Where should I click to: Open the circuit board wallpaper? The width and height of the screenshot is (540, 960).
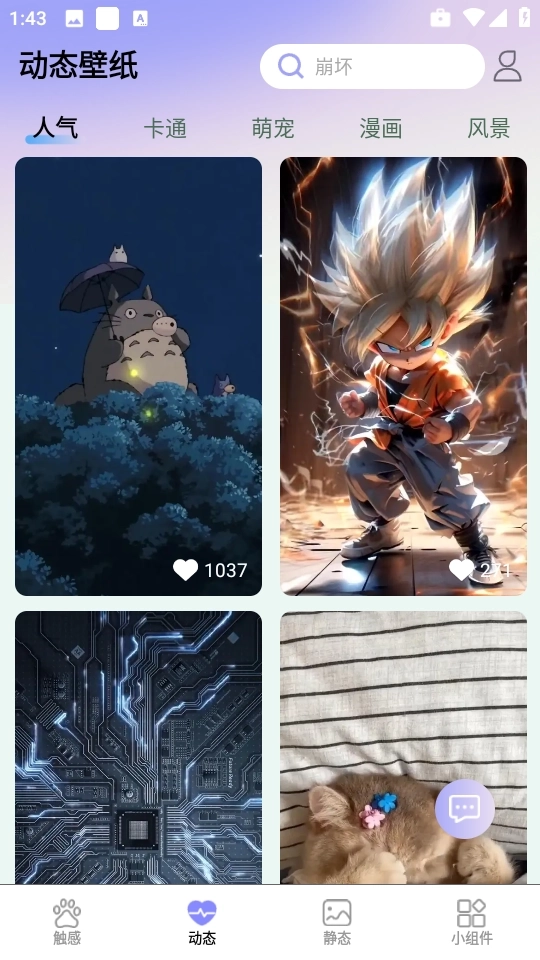(x=138, y=748)
